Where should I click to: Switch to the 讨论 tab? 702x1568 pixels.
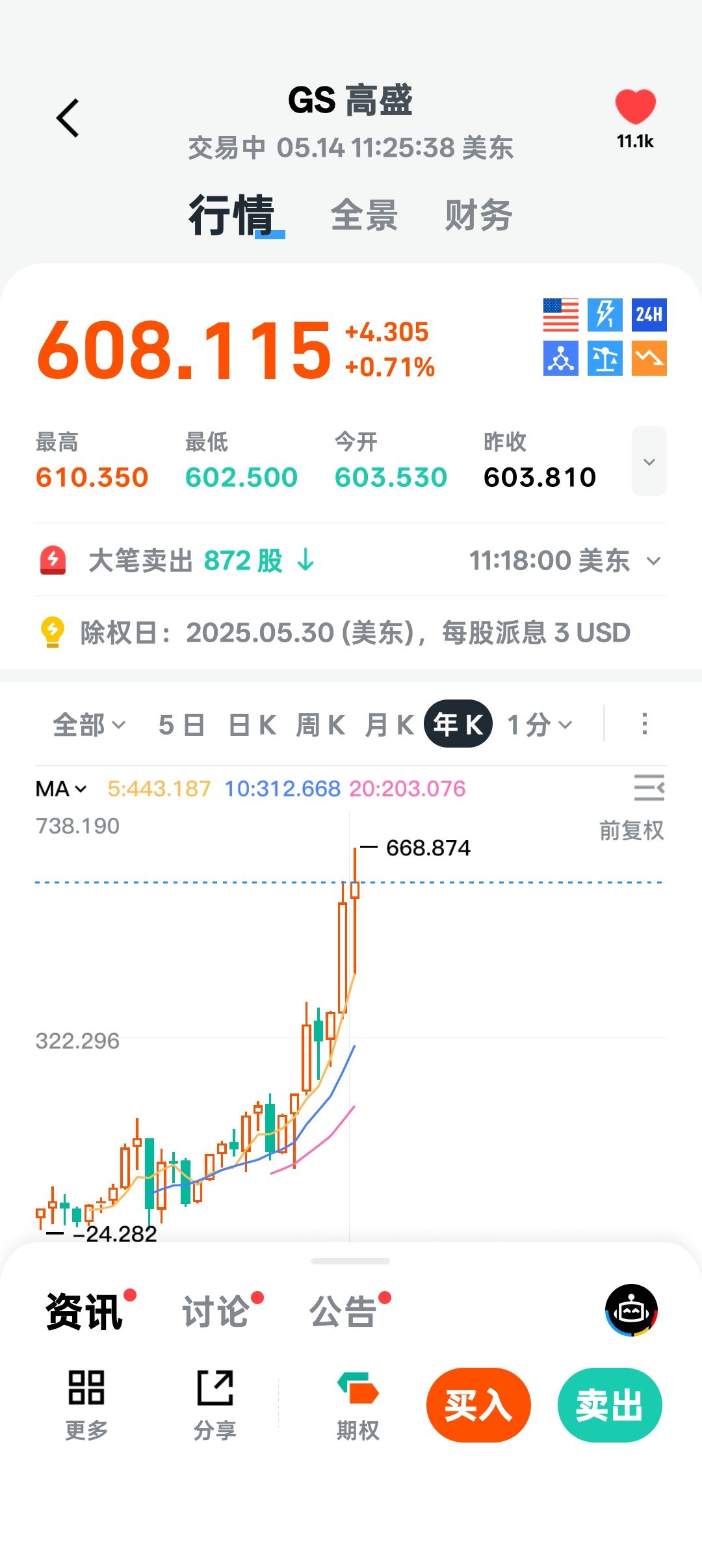(216, 1312)
